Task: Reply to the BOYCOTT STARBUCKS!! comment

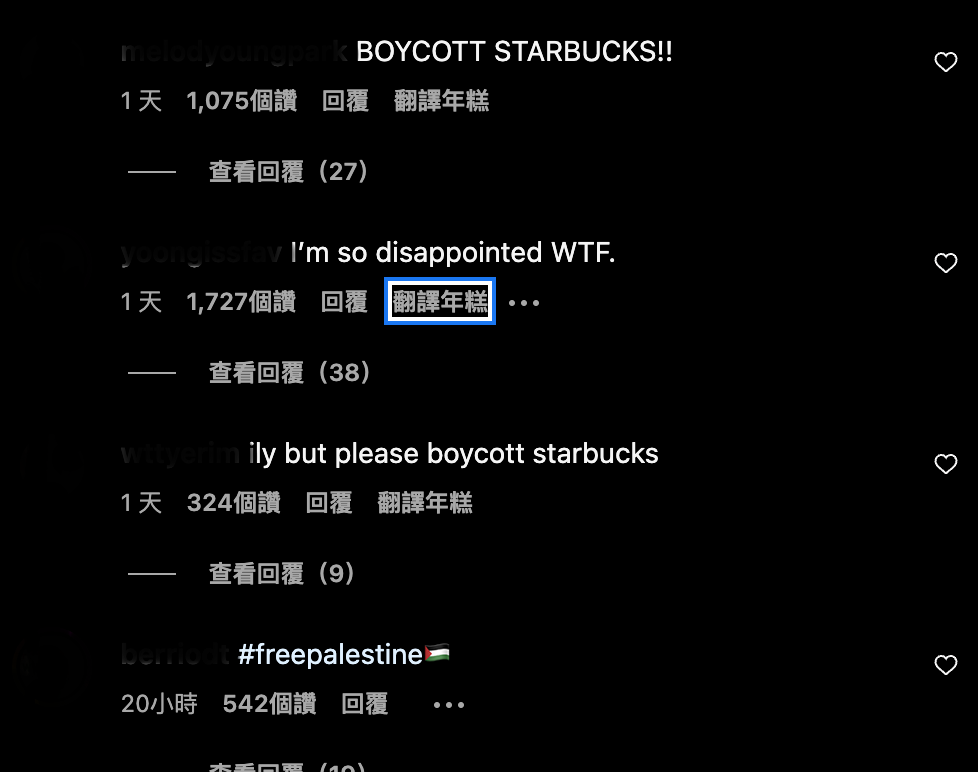Action: (x=345, y=101)
